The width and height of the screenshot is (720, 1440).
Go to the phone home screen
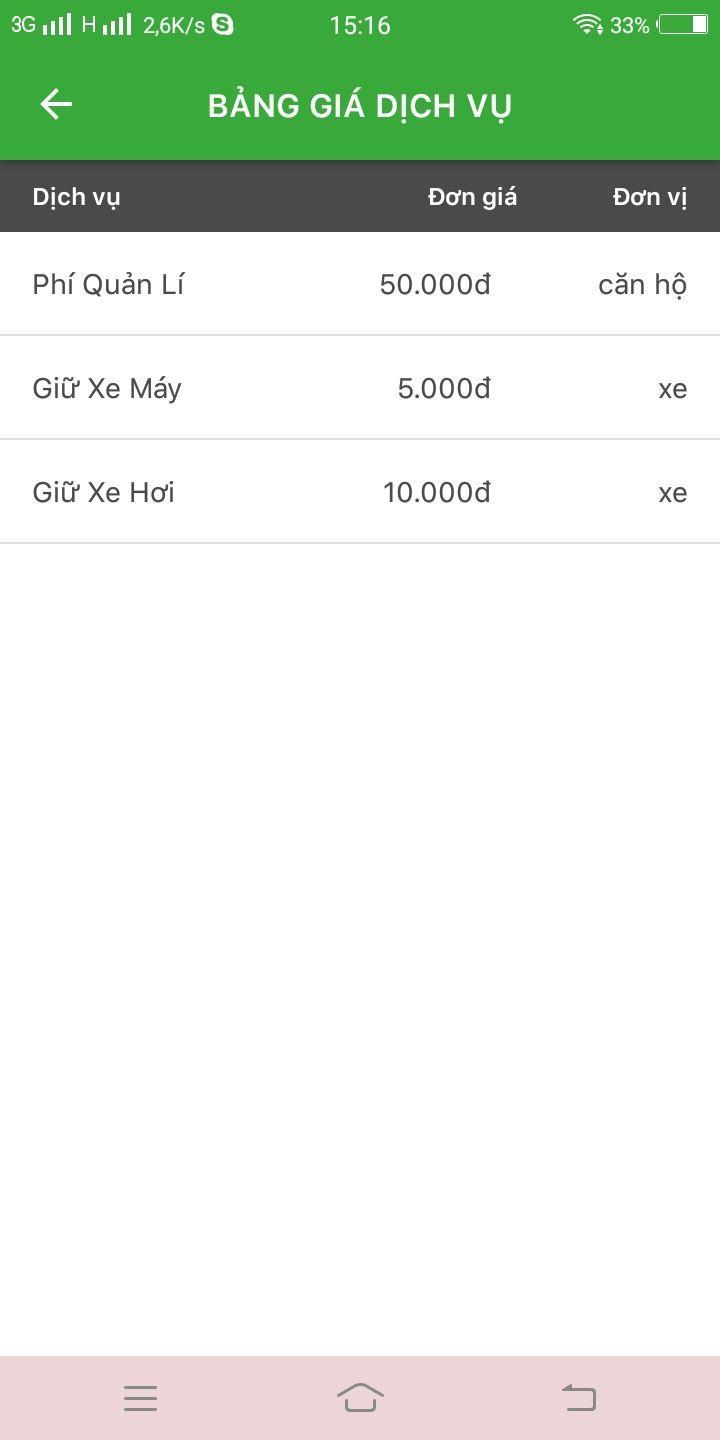click(x=360, y=1397)
